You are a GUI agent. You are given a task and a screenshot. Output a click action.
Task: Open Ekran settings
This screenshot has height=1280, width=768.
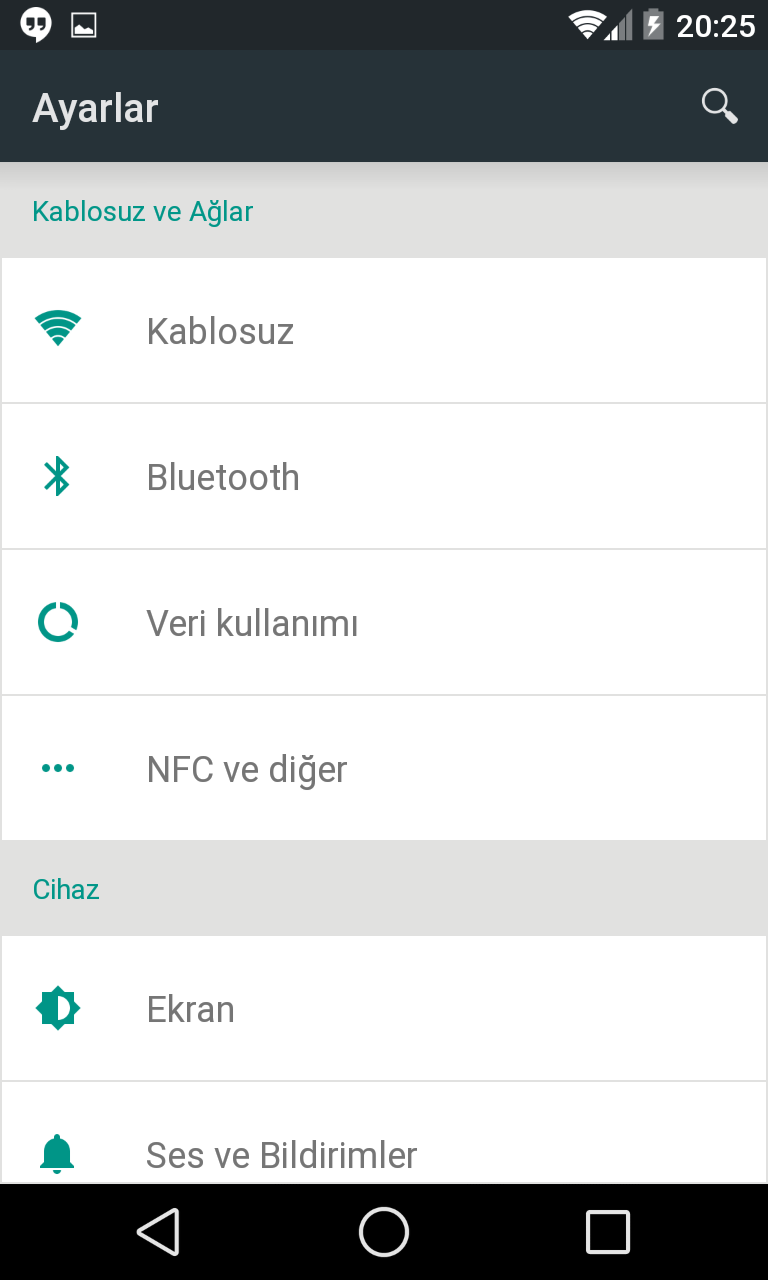(x=384, y=1009)
